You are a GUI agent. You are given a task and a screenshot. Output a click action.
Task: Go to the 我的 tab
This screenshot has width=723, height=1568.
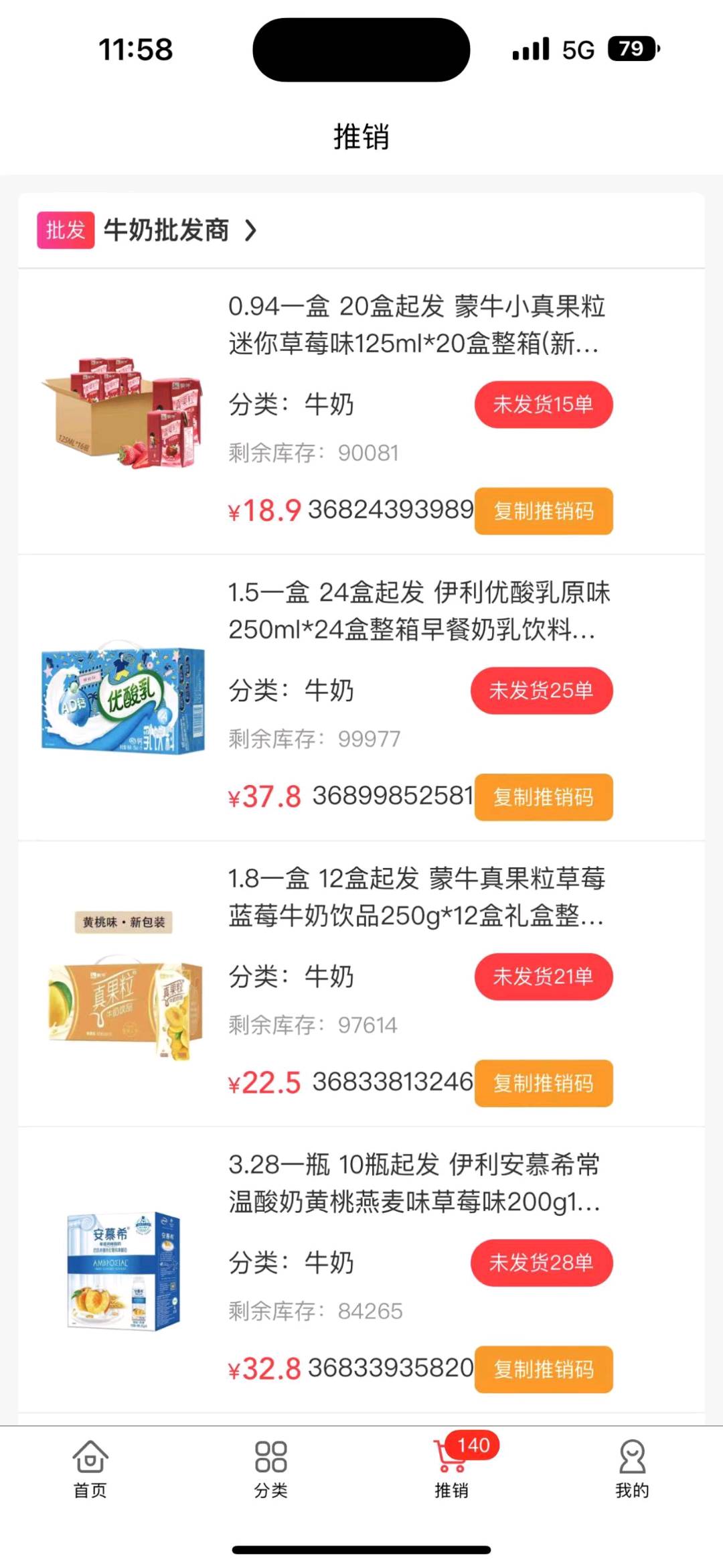[633, 1470]
